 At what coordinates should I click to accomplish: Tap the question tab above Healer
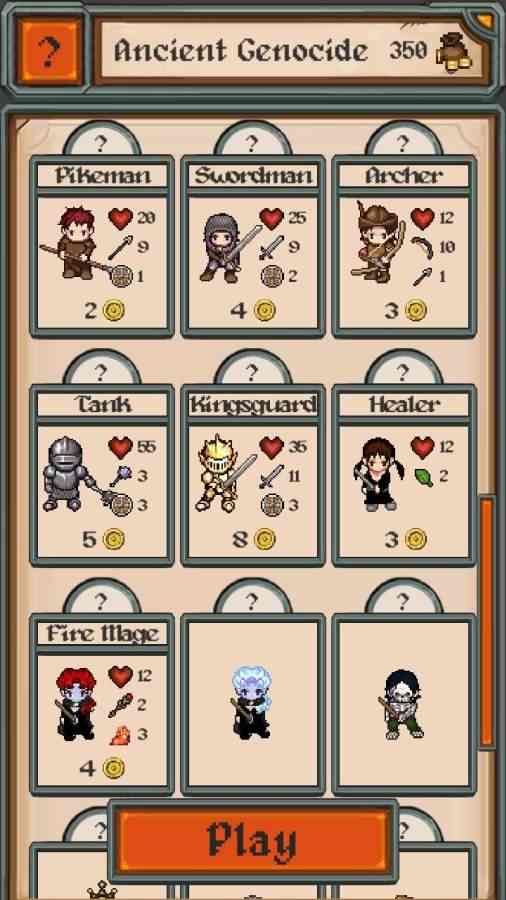point(403,371)
